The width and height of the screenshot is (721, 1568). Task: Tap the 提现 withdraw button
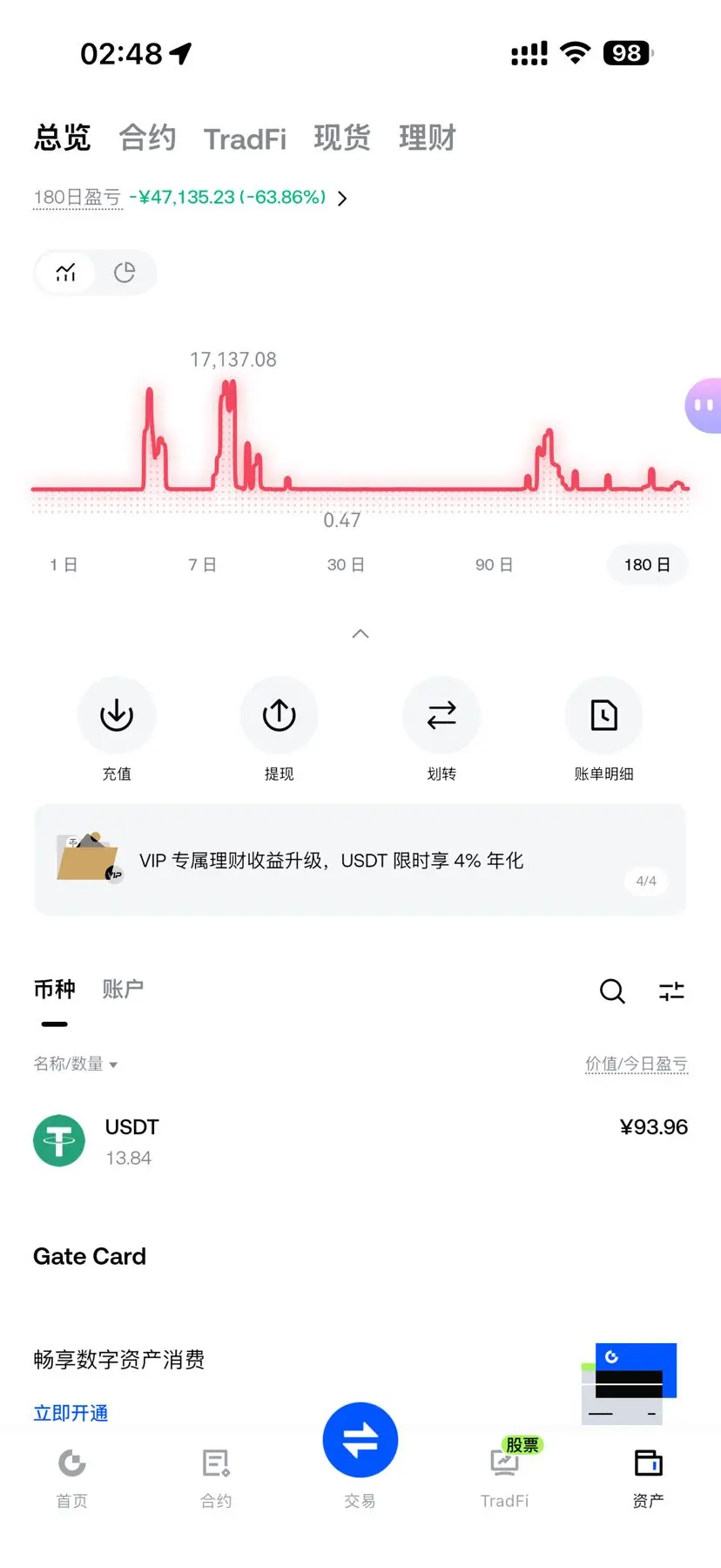click(279, 729)
